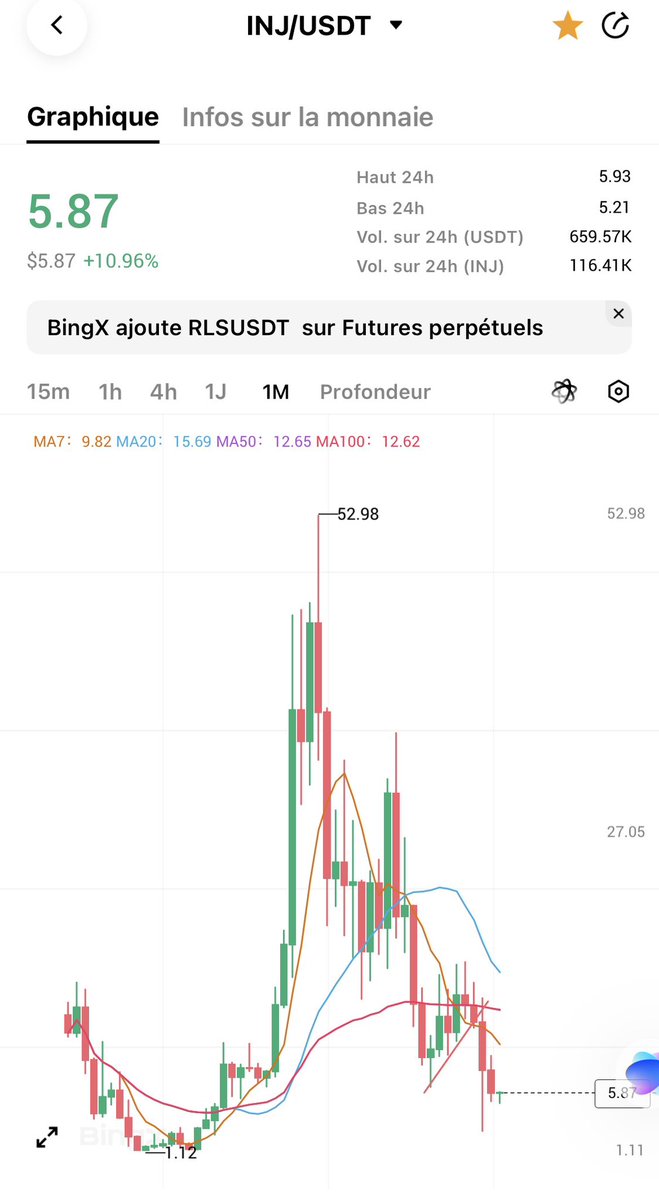This screenshot has width=659, height=1200.
Task: Read the BingX RLSUSDT Futures announcement
Action: [x=295, y=328]
